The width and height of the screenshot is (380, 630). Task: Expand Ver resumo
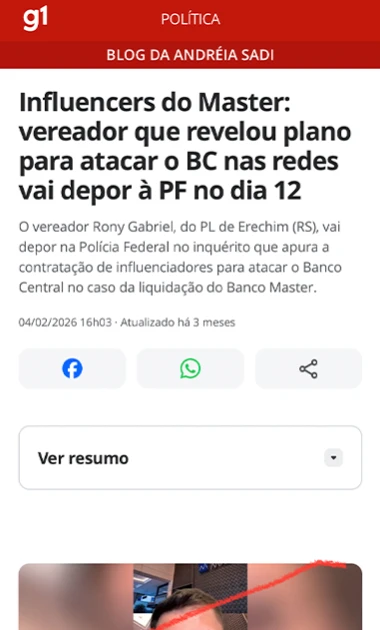(190, 458)
